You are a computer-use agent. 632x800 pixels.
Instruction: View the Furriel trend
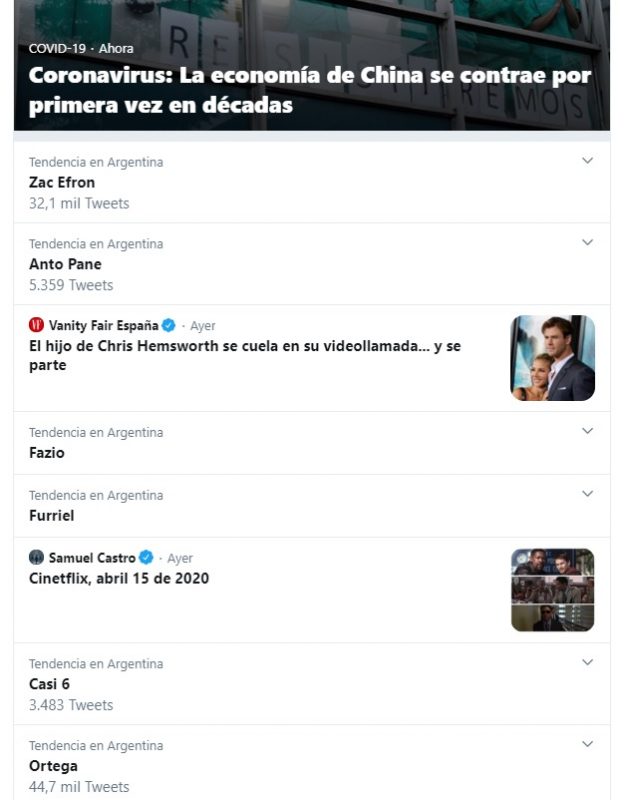[x=51, y=516]
